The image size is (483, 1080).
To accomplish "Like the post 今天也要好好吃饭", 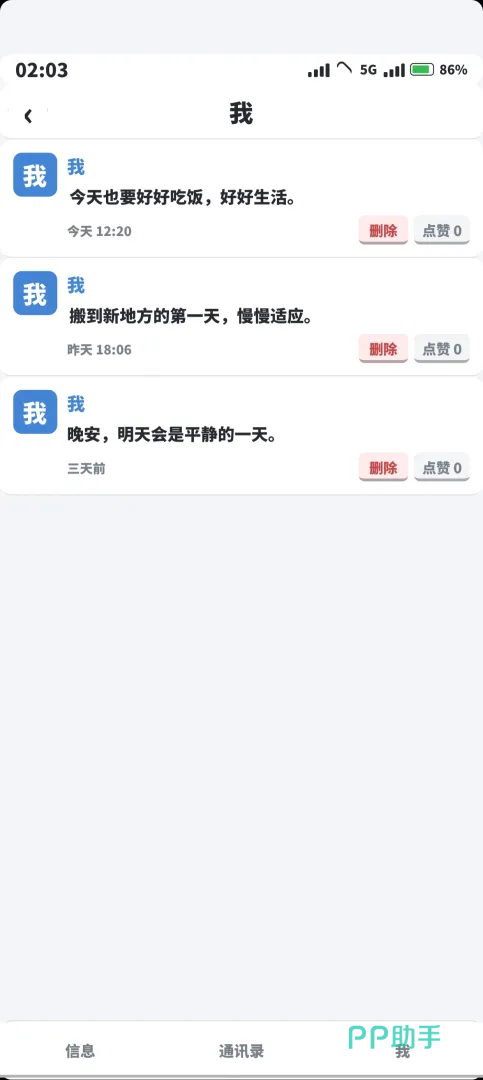I will (442, 231).
